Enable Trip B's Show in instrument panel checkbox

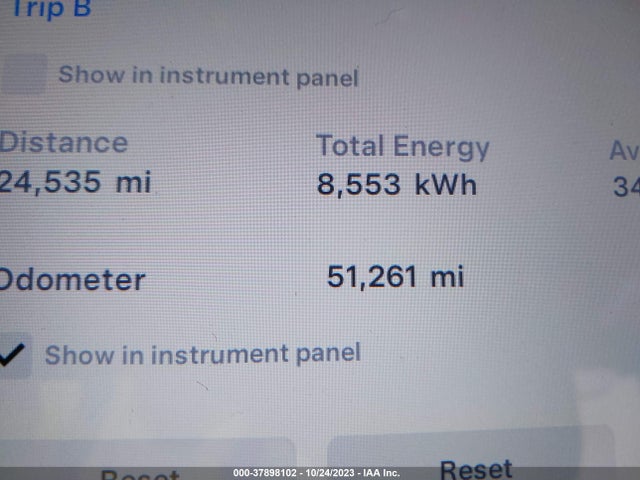click(x=23, y=75)
